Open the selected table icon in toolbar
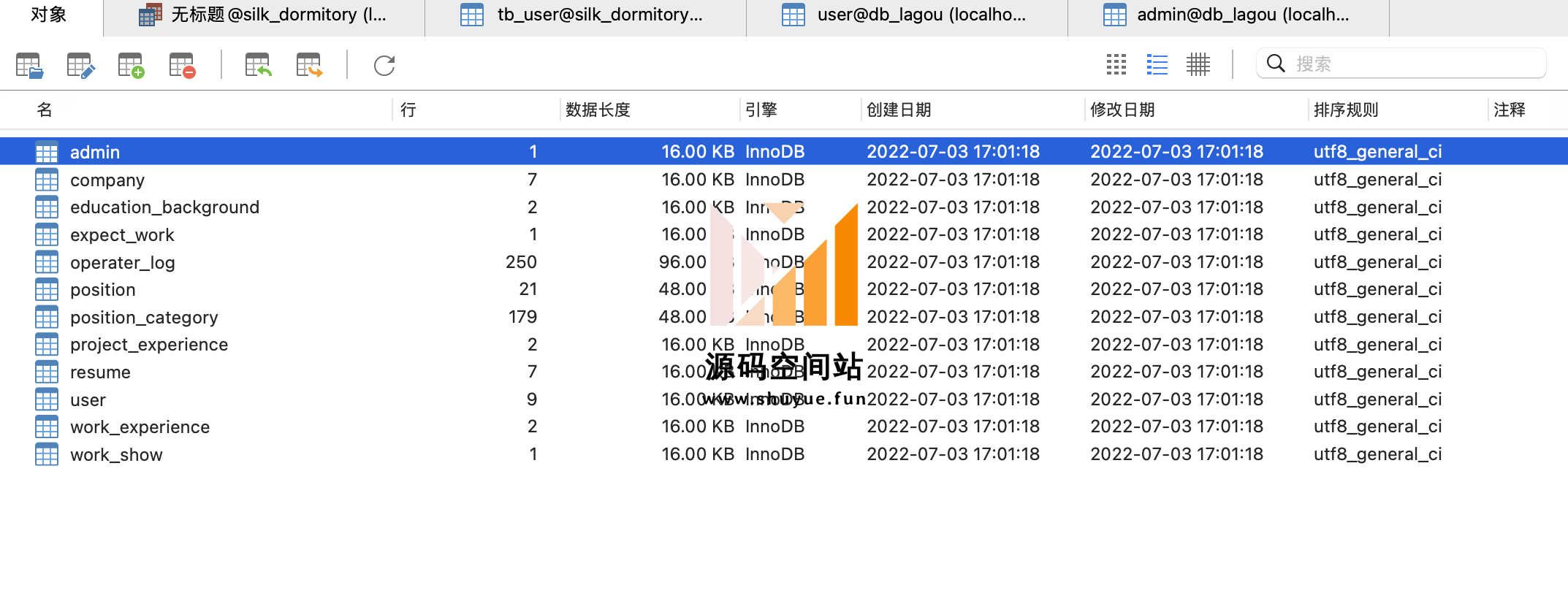The width and height of the screenshot is (1568, 612). click(29, 66)
